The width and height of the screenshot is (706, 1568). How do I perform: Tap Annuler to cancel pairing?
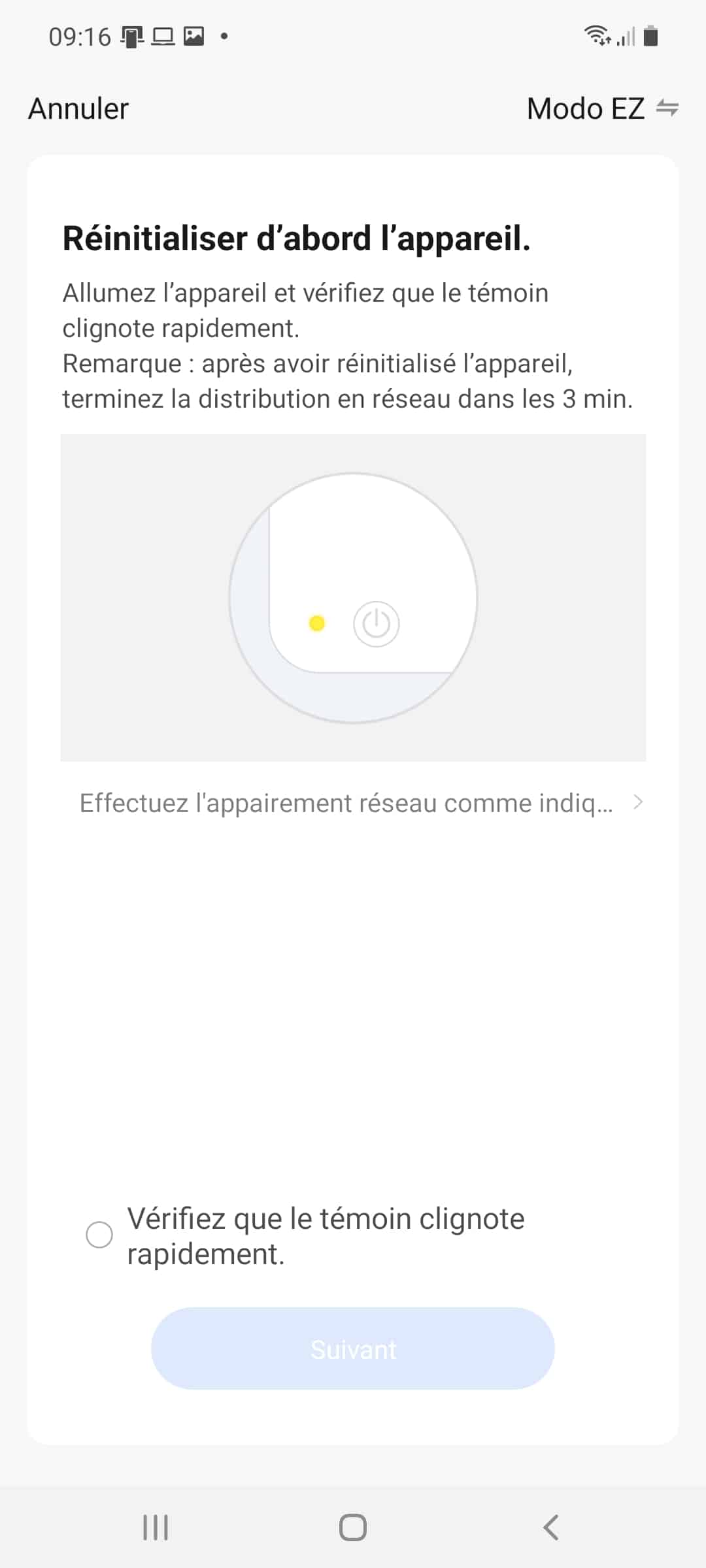(x=78, y=108)
